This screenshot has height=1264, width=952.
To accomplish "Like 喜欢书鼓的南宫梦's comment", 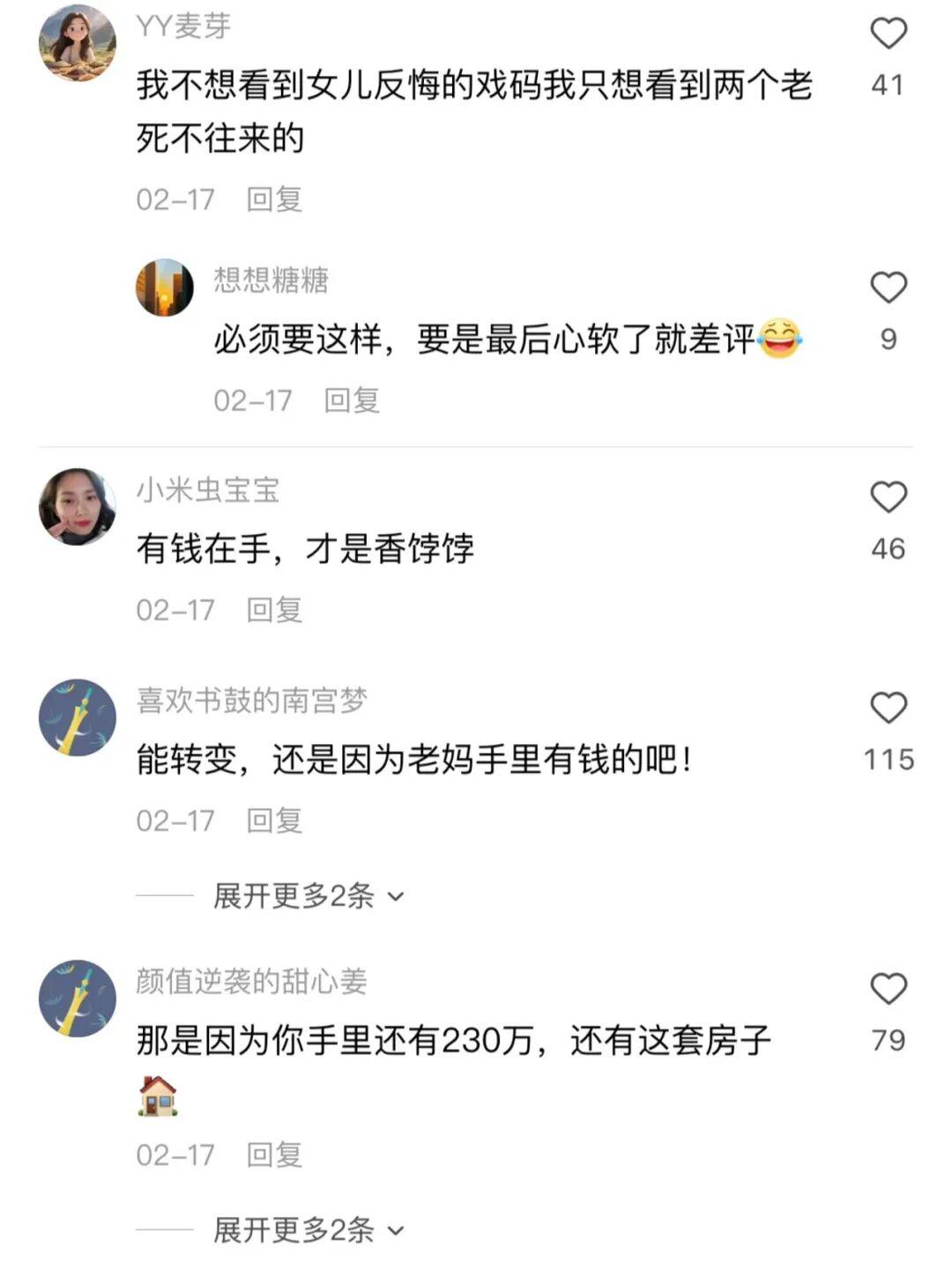I will [888, 708].
